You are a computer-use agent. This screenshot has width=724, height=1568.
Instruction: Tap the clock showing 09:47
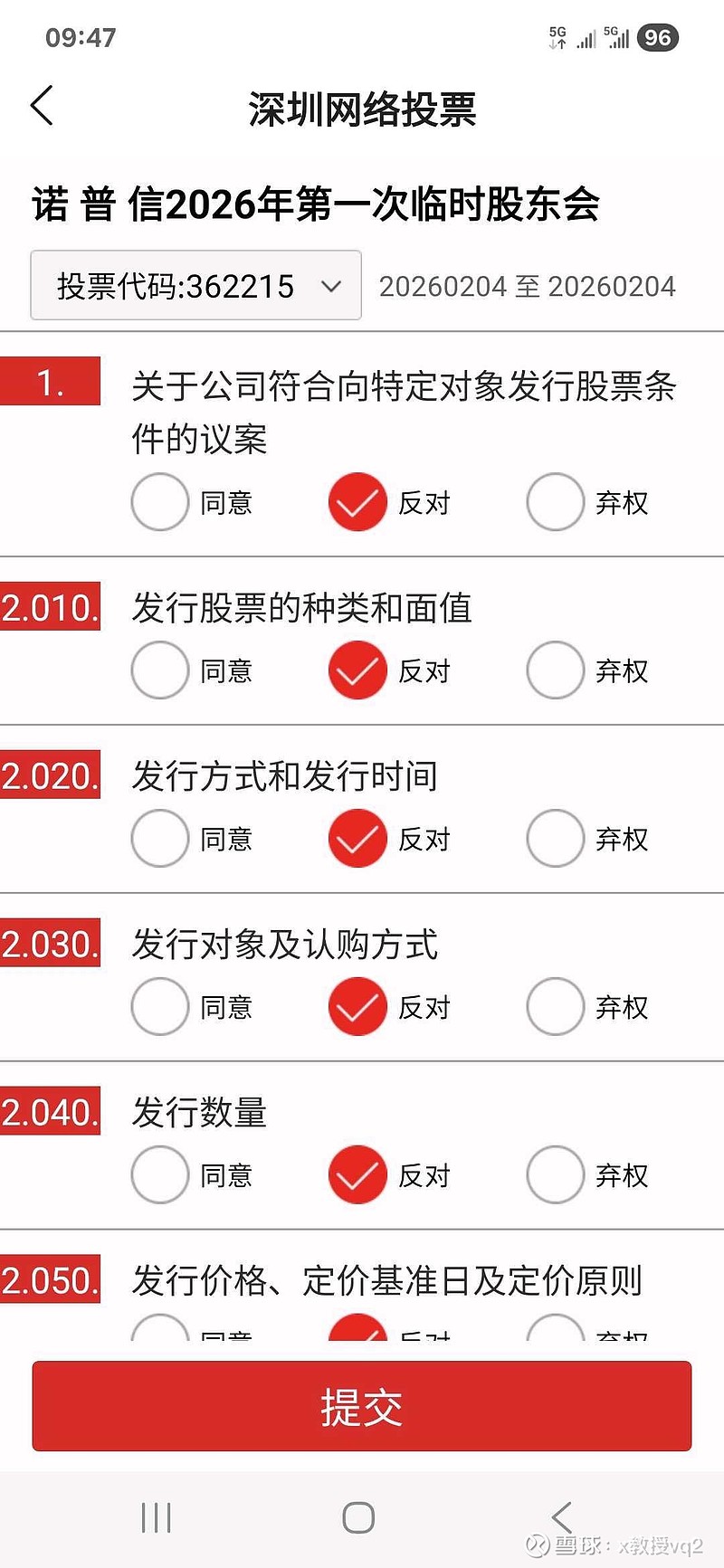(x=80, y=37)
